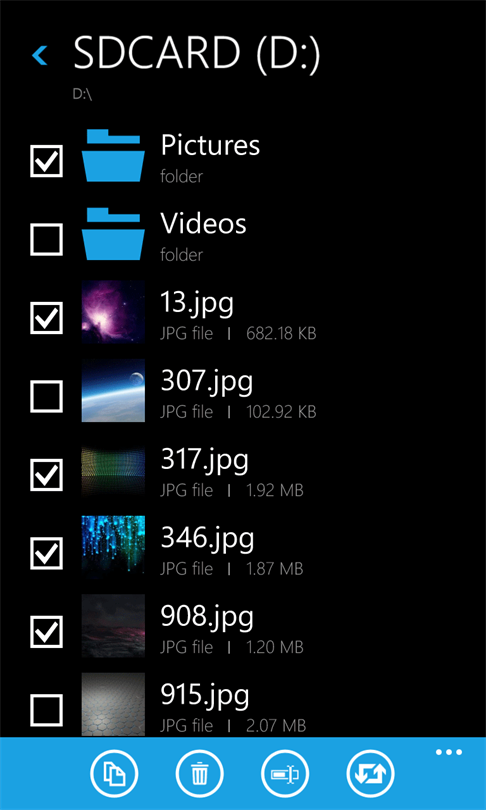
Task: Copy the selected items
Action: tap(114, 773)
